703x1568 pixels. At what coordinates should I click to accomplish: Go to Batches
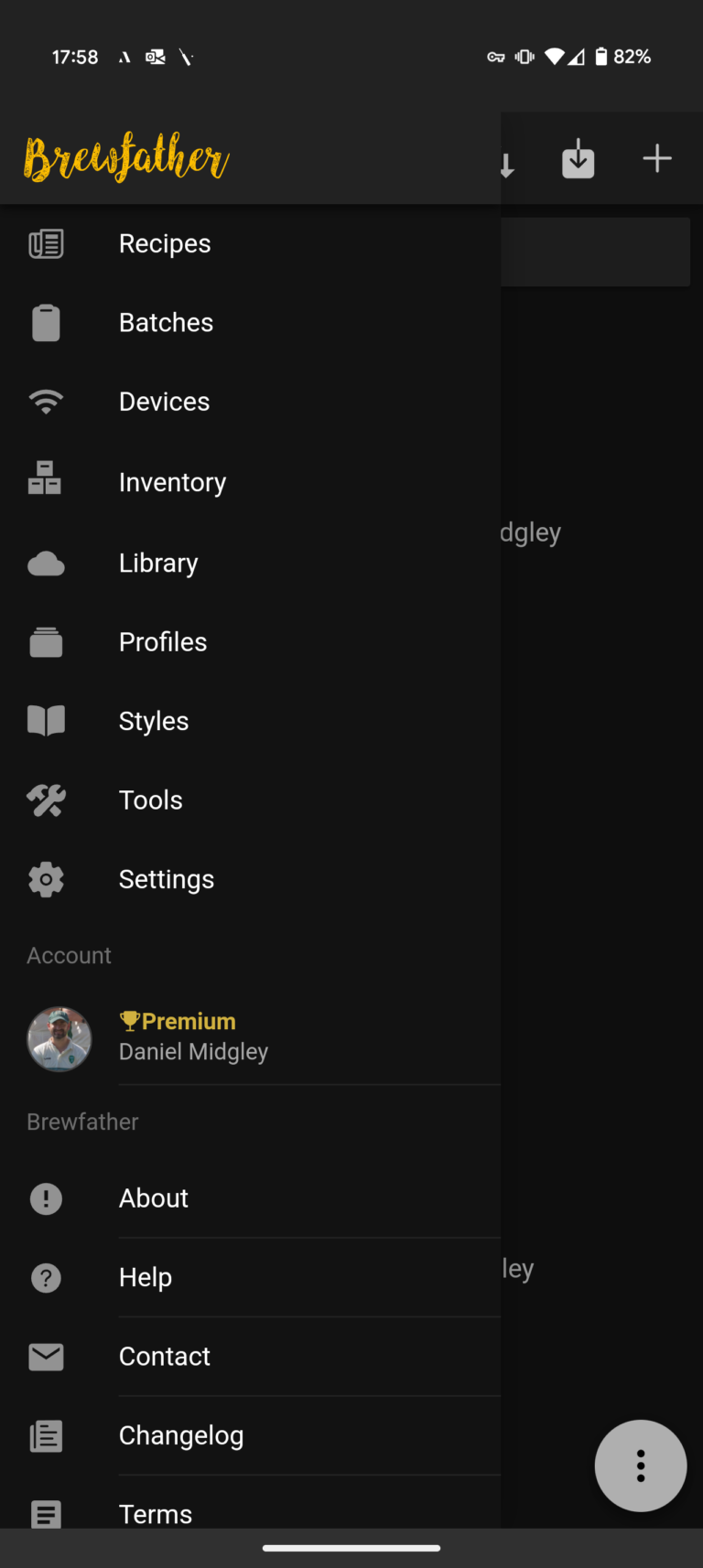(166, 323)
